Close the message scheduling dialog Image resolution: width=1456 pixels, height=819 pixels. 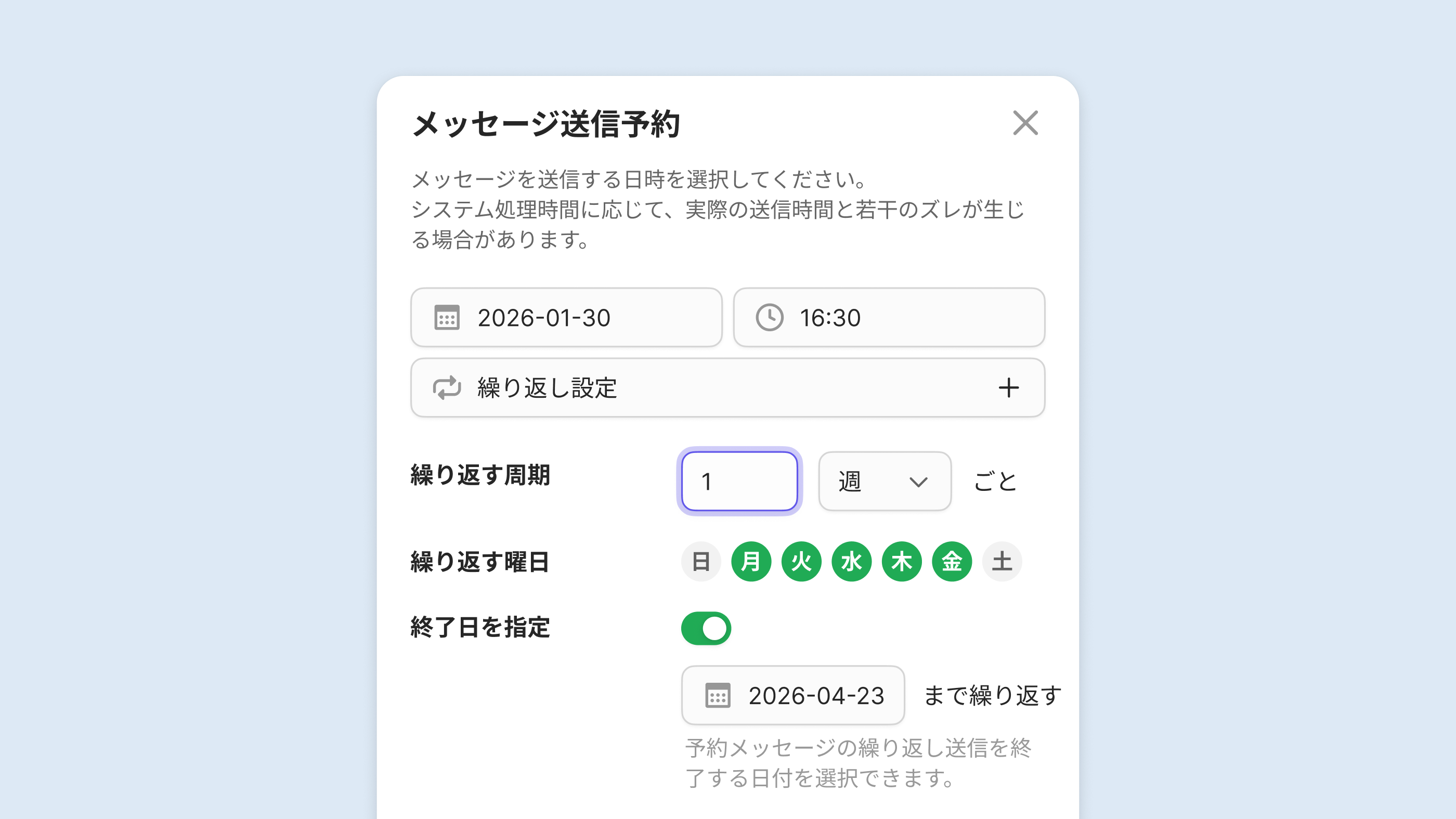(x=1025, y=123)
